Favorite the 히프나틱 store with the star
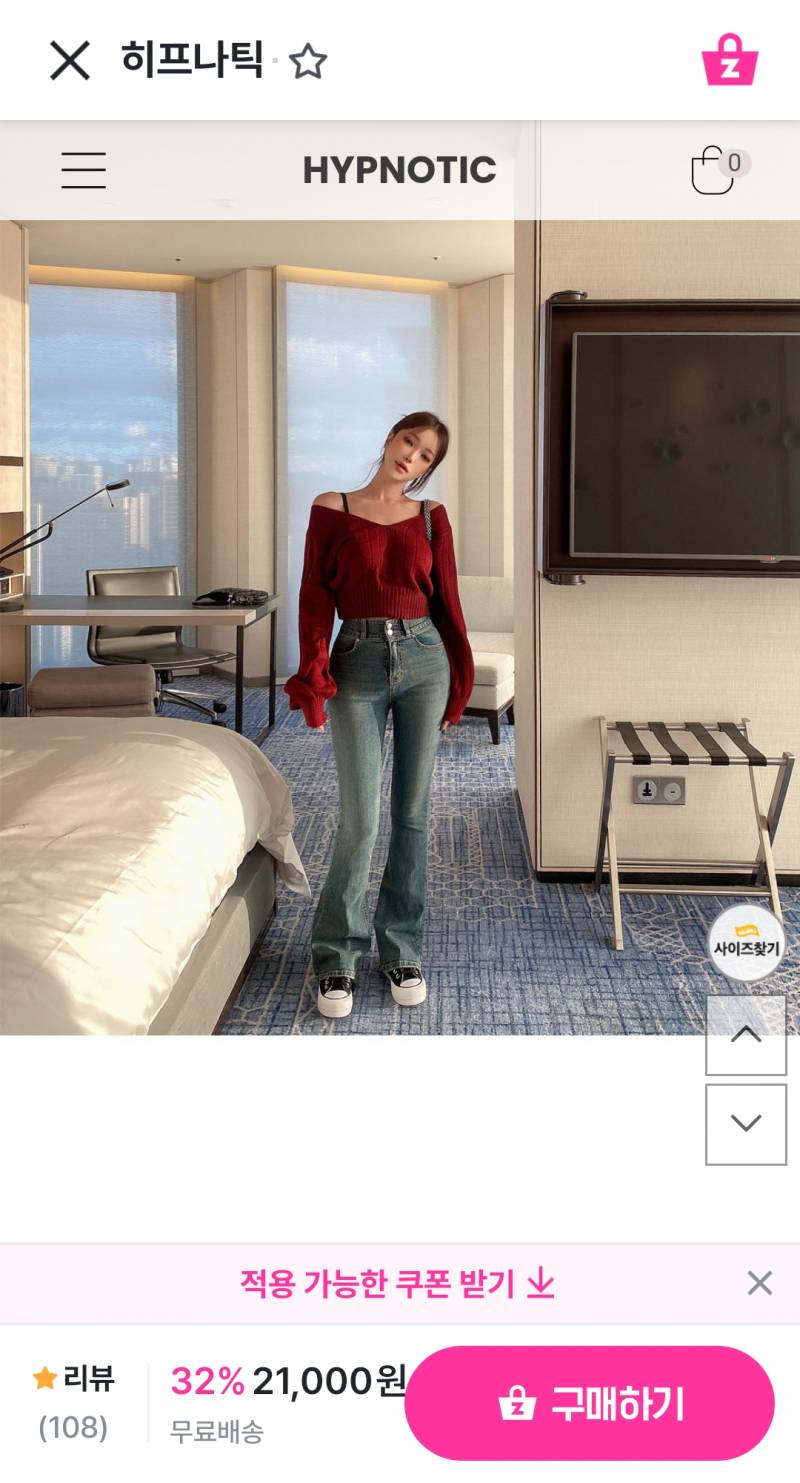This screenshot has width=800, height=1483. pyautogui.click(x=308, y=63)
